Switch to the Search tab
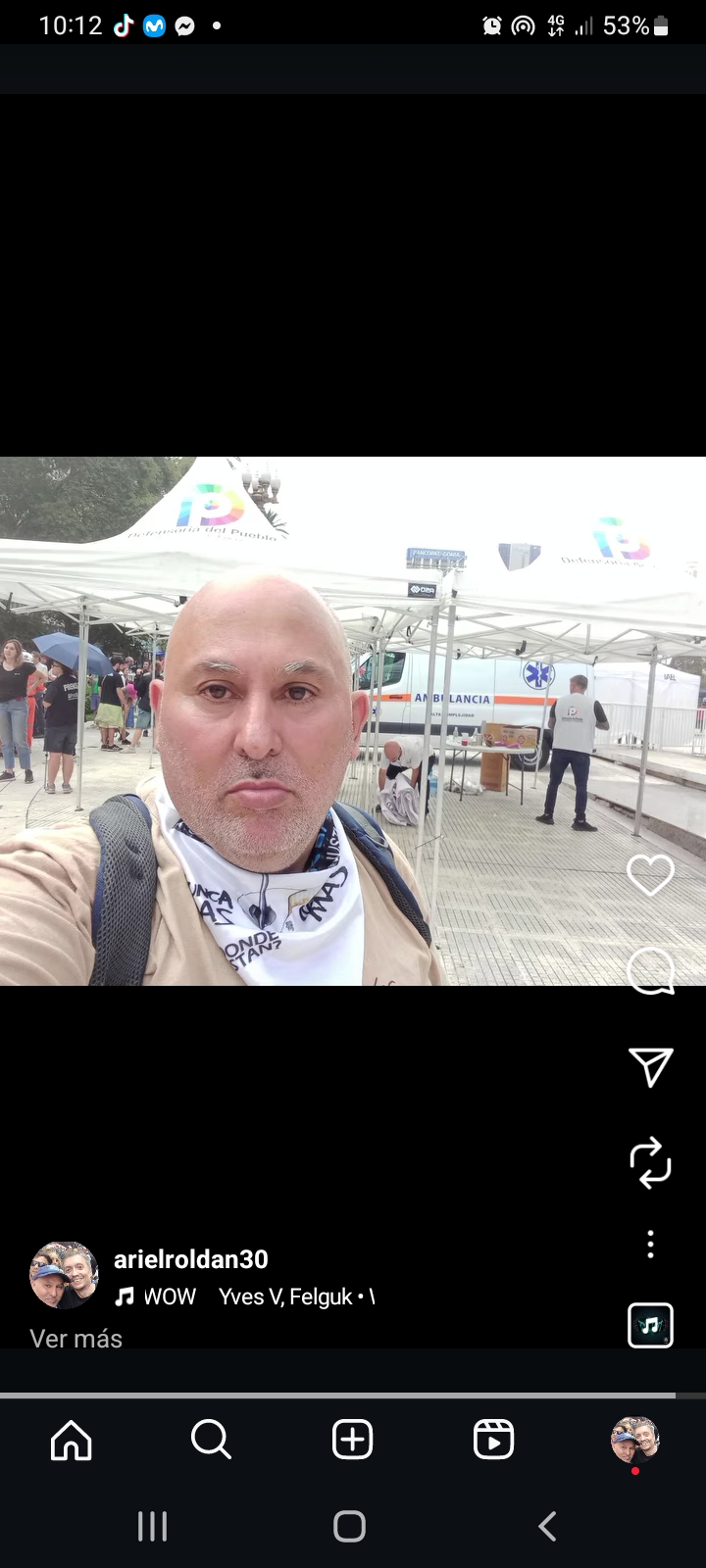 click(x=211, y=1441)
